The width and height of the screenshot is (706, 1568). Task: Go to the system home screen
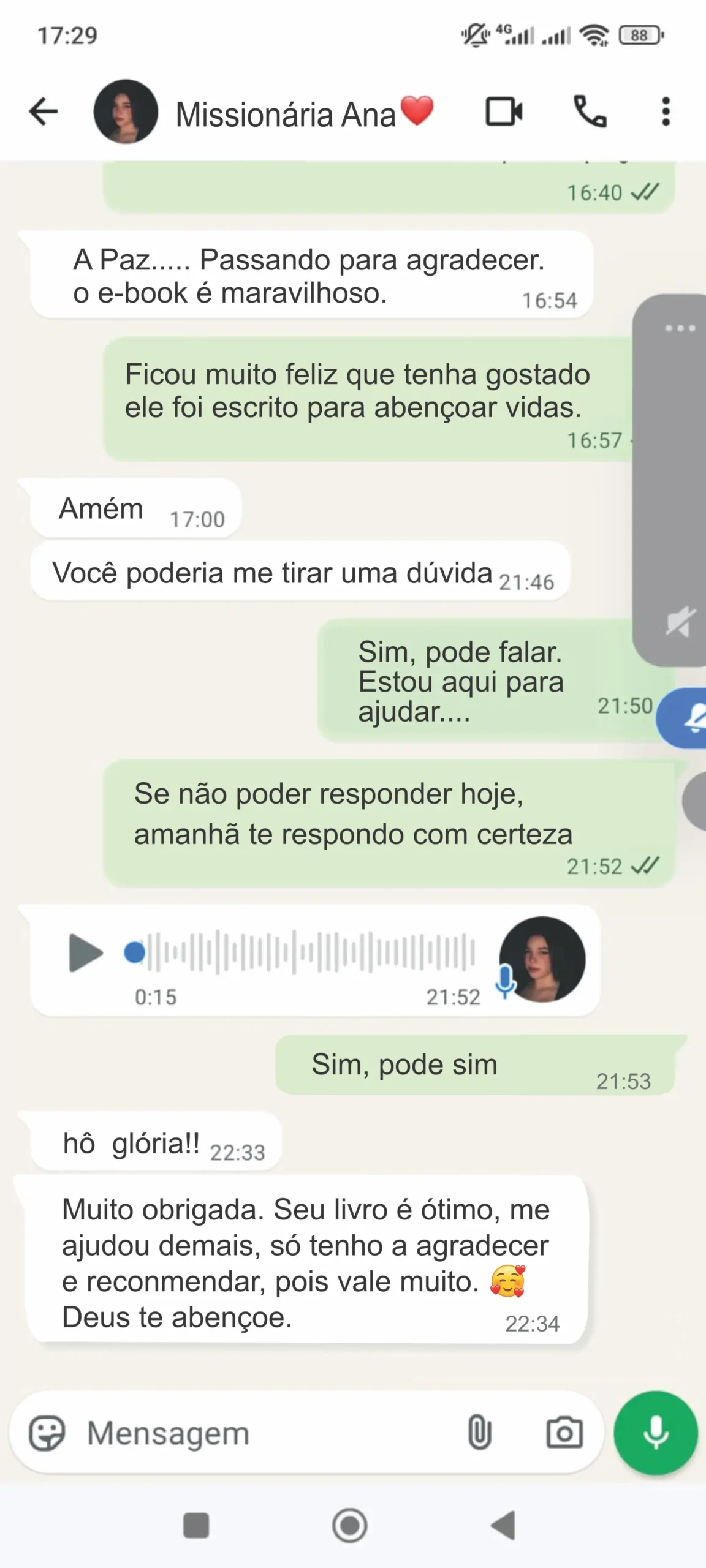click(350, 1525)
